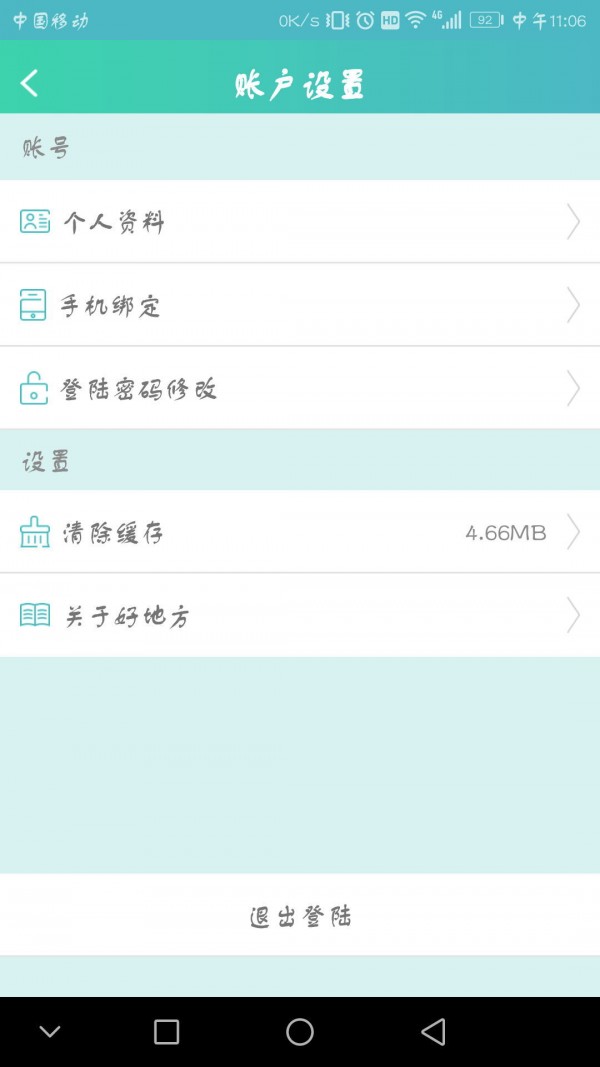Open 个人资料 profile row

(x=300, y=222)
